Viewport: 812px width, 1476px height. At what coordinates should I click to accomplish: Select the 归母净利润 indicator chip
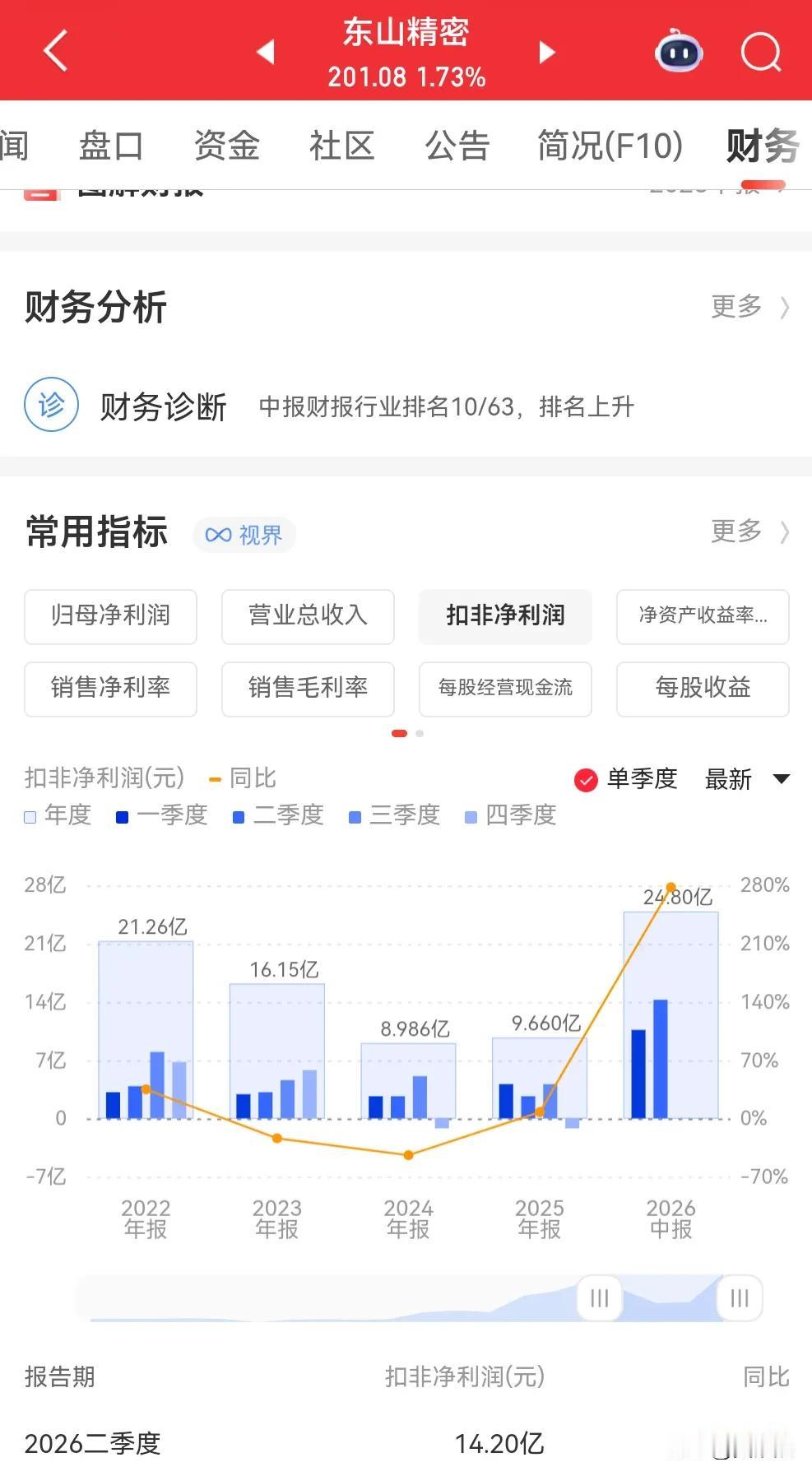[110, 615]
